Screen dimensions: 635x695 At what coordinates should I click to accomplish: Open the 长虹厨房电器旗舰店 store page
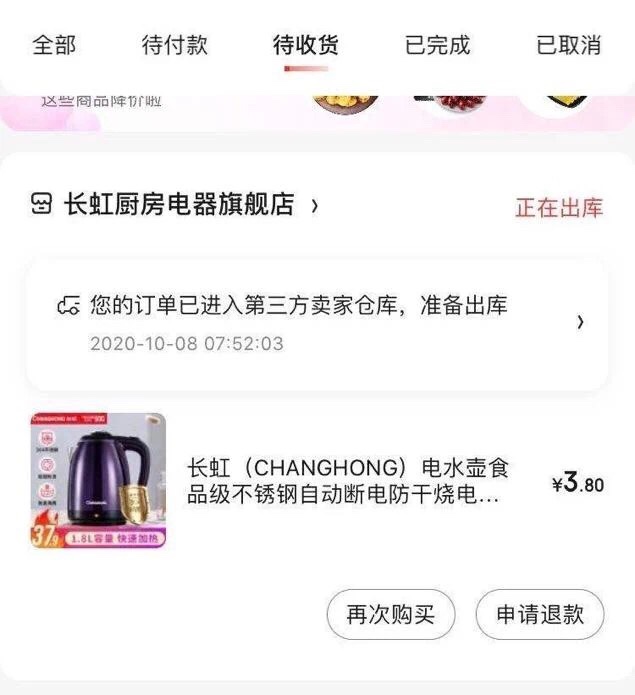(x=180, y=205)
